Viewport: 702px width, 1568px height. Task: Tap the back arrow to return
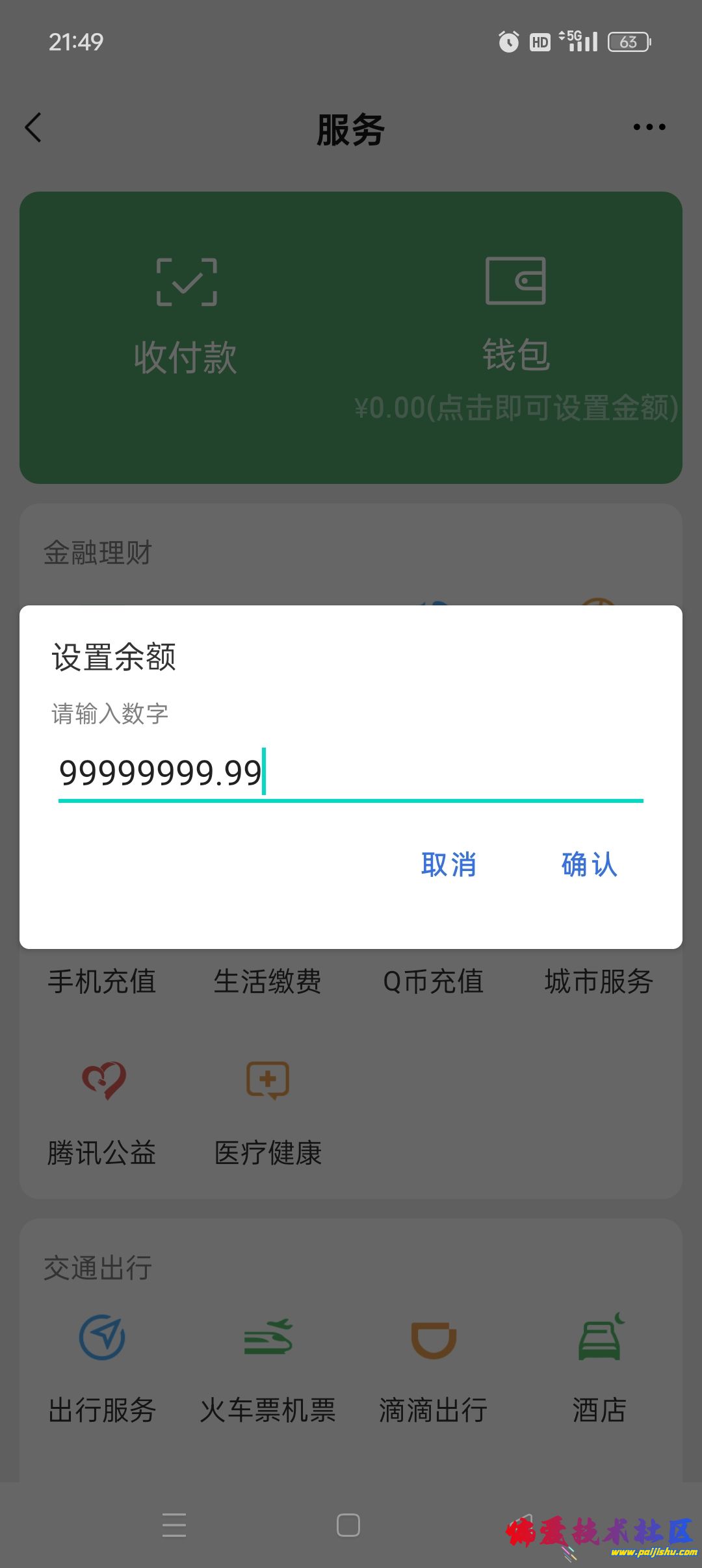tap(34, 127)
